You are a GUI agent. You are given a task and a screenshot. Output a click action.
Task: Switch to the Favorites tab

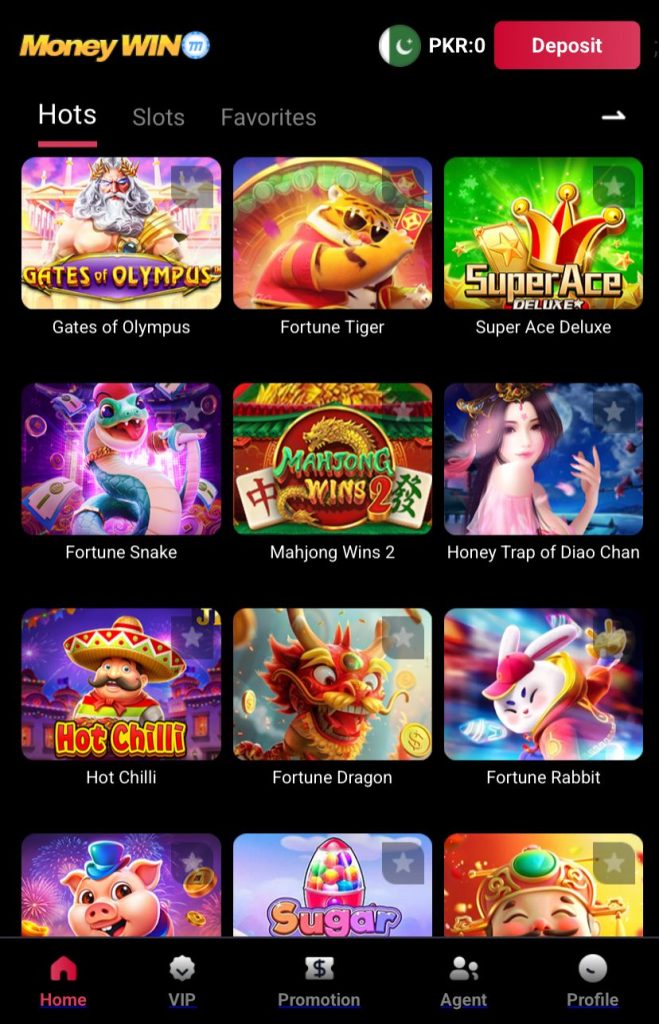268,117
